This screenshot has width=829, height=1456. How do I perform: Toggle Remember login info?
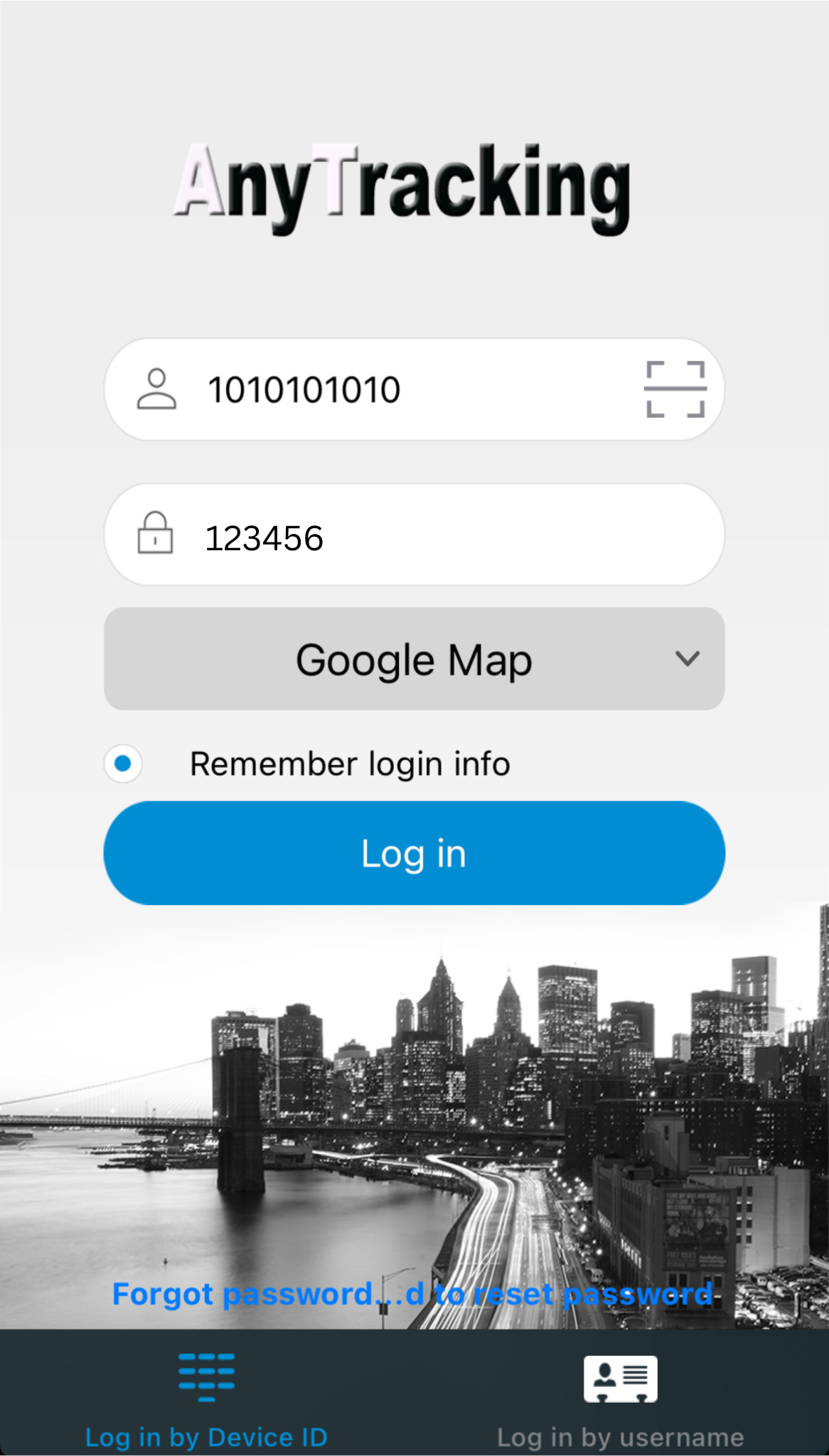click(123, 764)
